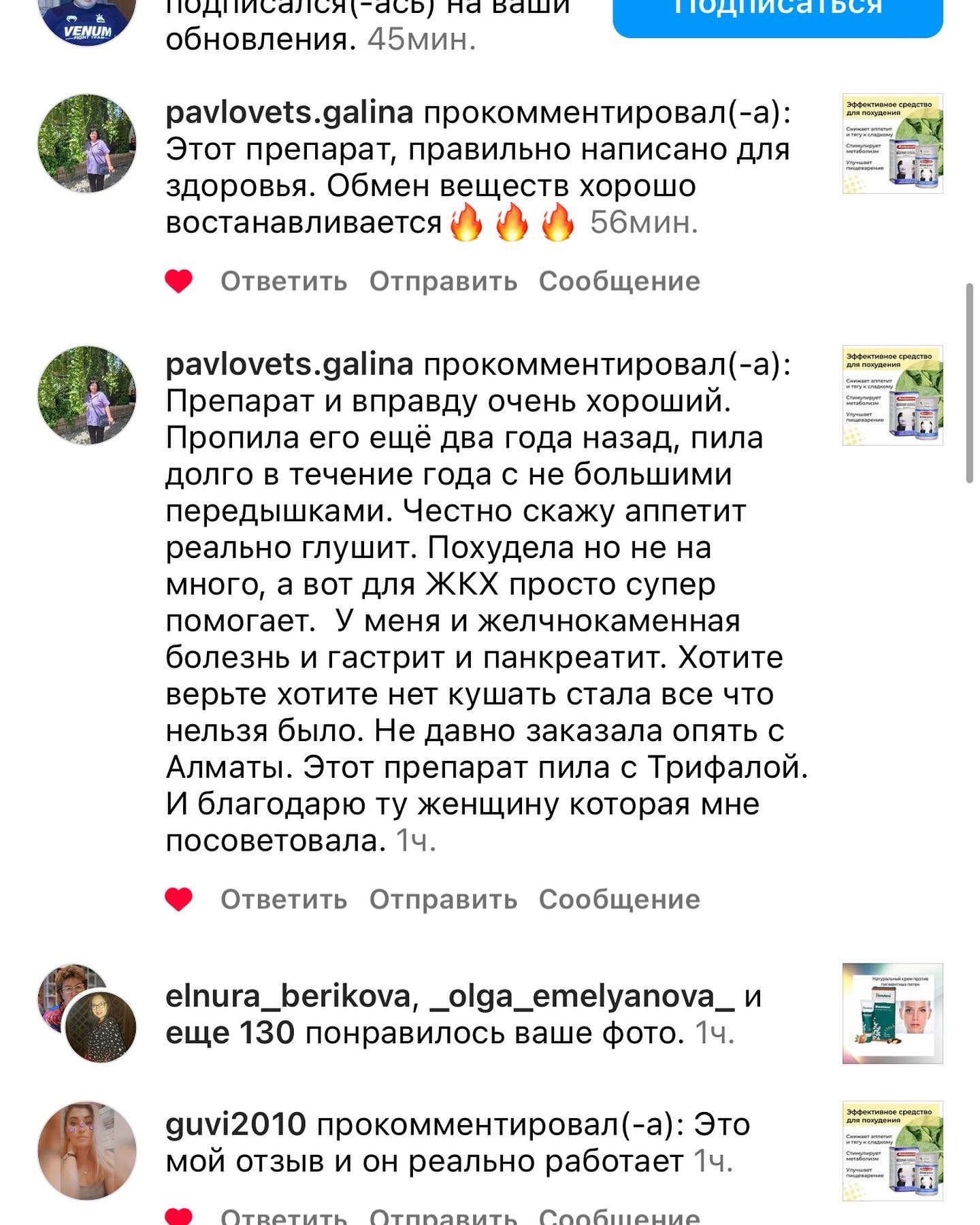The width and height of the screenshot is (980, 1225).
Task: Tap Ответить under the 56мин. comment
Action: coord(284,281)
